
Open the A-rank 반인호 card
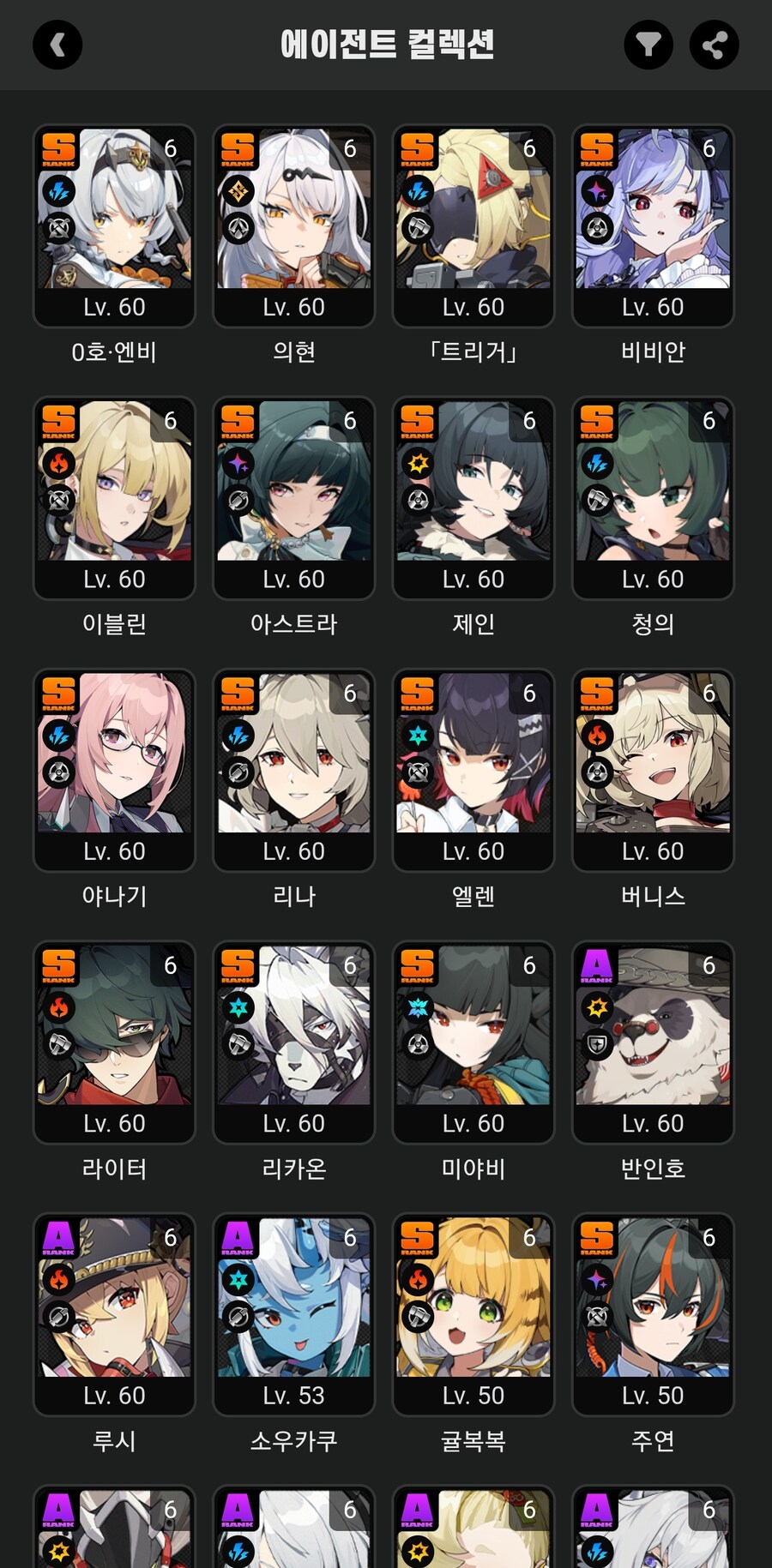653,1042
